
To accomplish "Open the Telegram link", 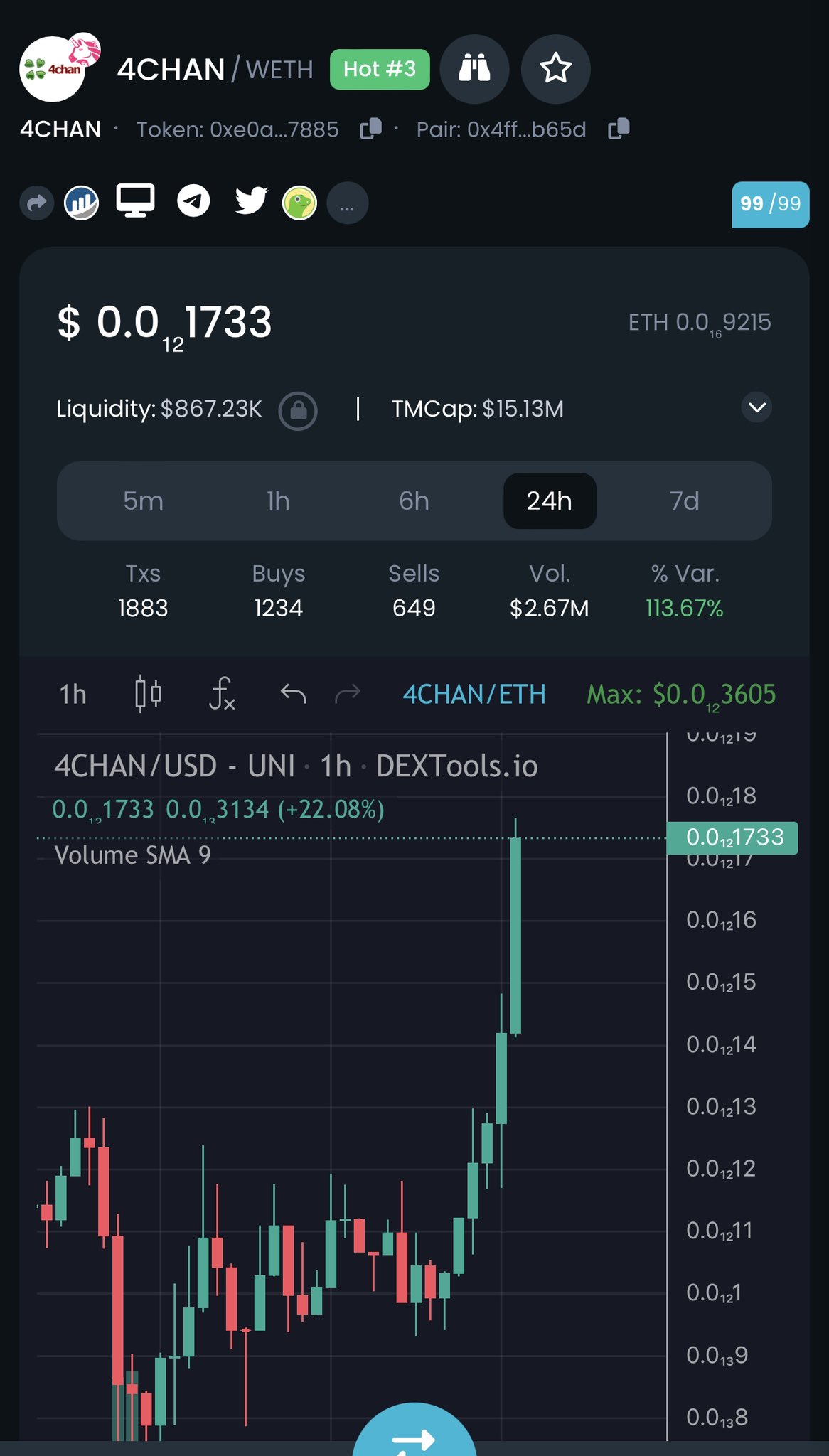I will (x=193, y=200).
